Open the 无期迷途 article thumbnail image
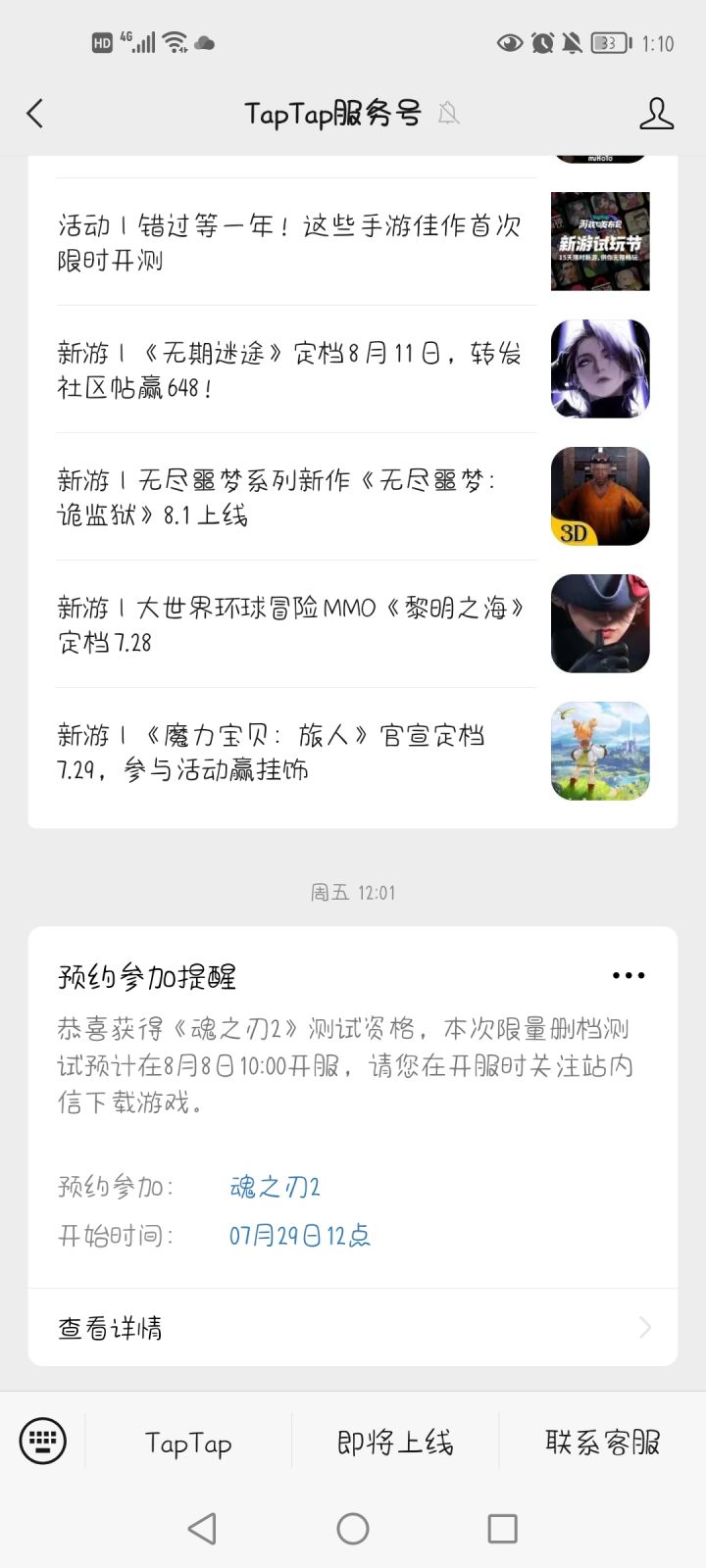The image size is (706, 1568). pyautogui.click(x=600, y=369)
